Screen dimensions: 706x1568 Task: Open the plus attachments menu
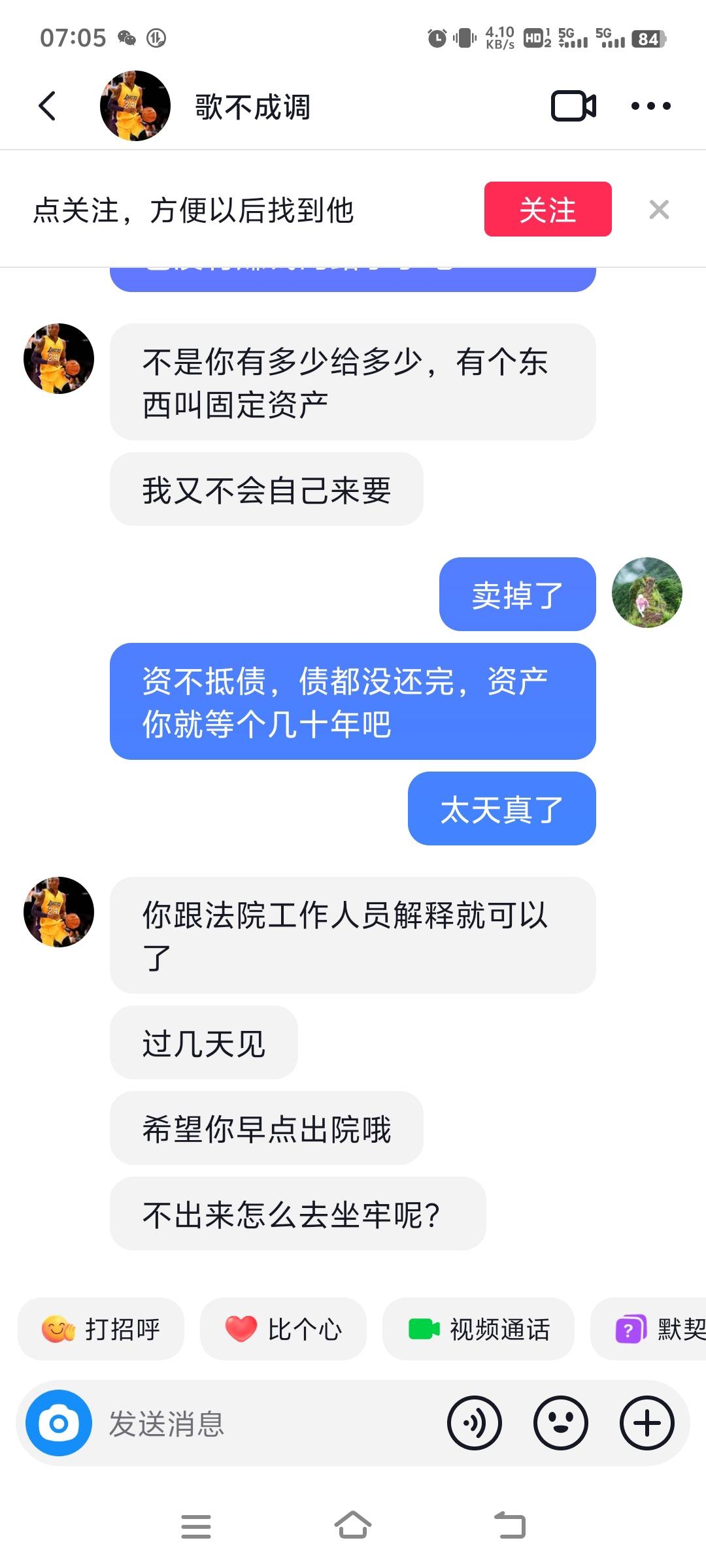pyautogui.click(x=647, y=1423)
